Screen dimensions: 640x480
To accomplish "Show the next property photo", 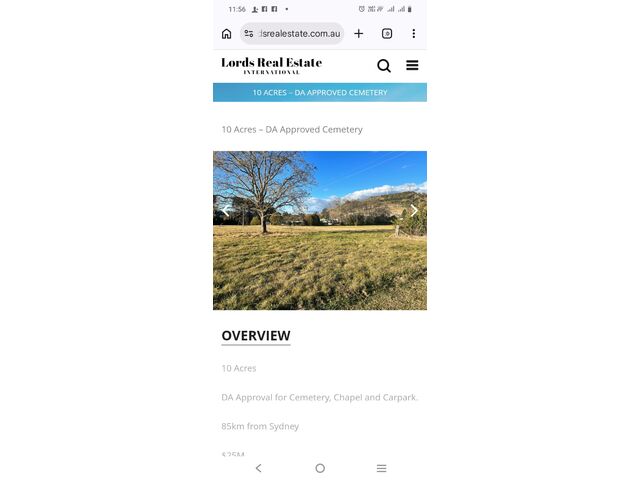I will 414,211.
